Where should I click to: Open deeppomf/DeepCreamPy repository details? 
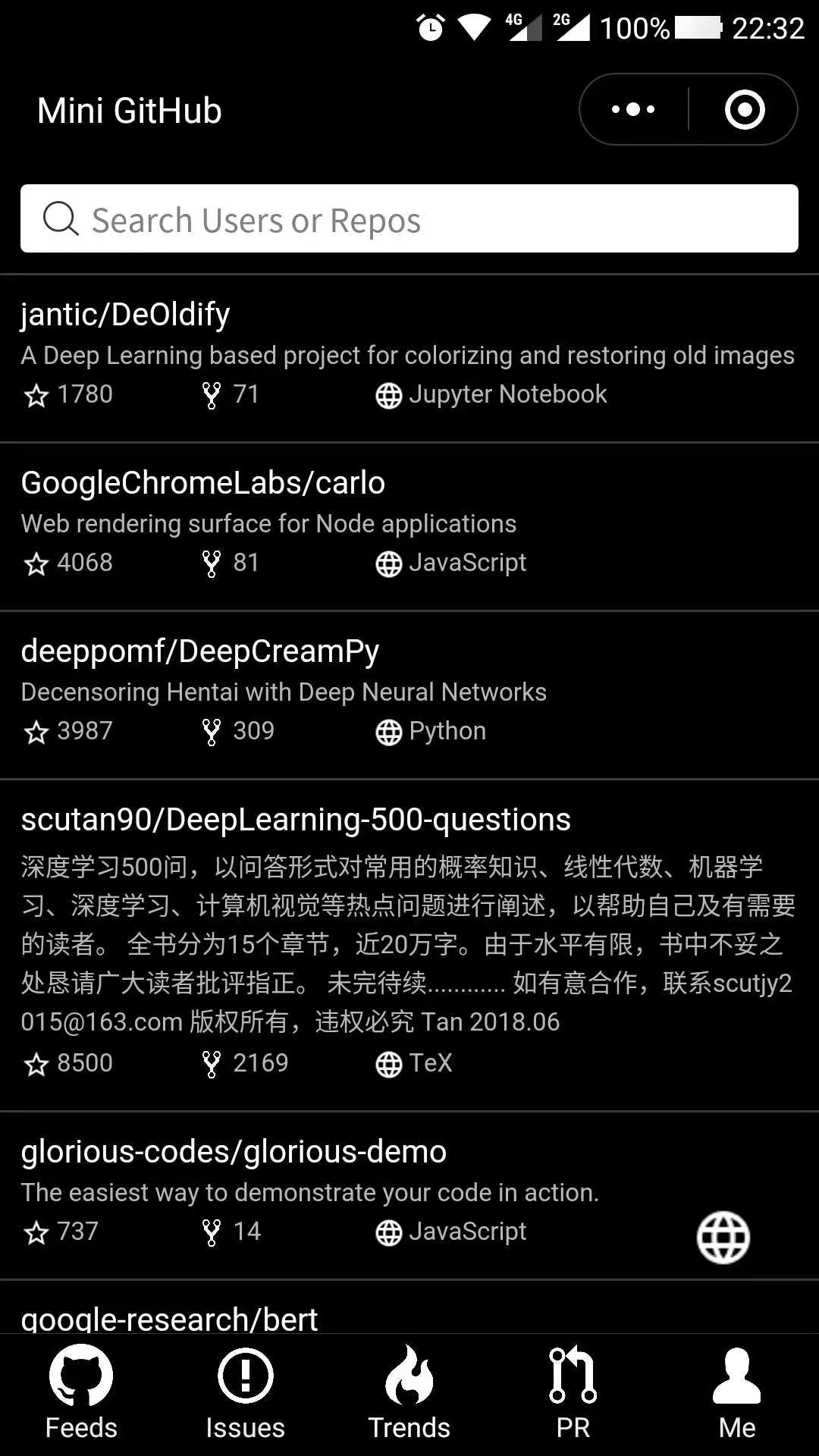click(200, 651)
